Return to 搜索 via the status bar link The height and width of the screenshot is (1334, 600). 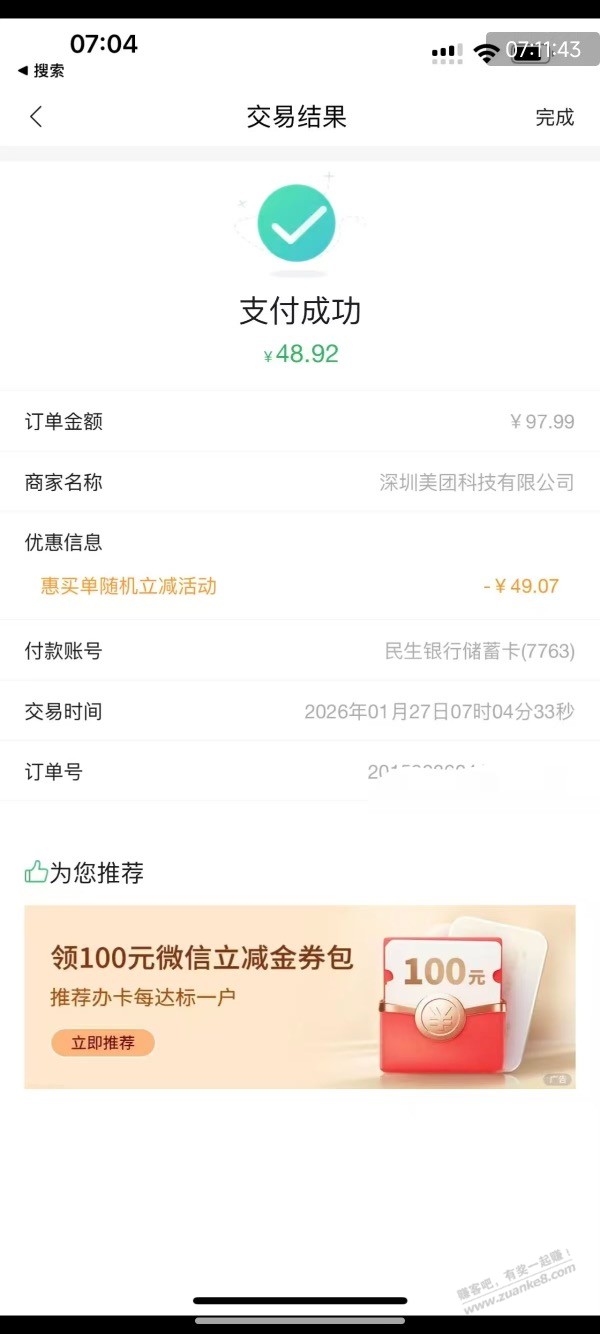pos(41,71)
